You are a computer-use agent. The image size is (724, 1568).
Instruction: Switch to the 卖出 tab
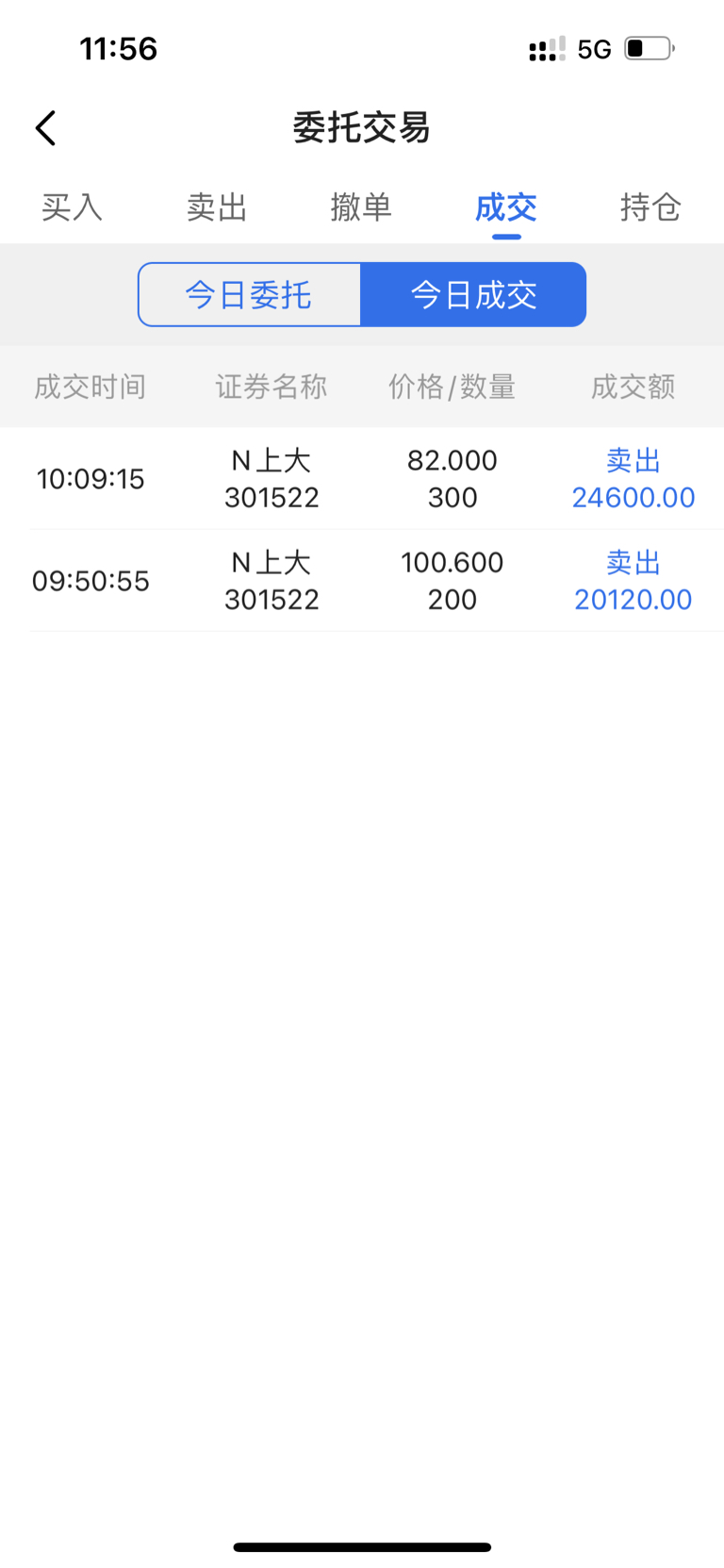pyautogui.click(x=217, y=207)
